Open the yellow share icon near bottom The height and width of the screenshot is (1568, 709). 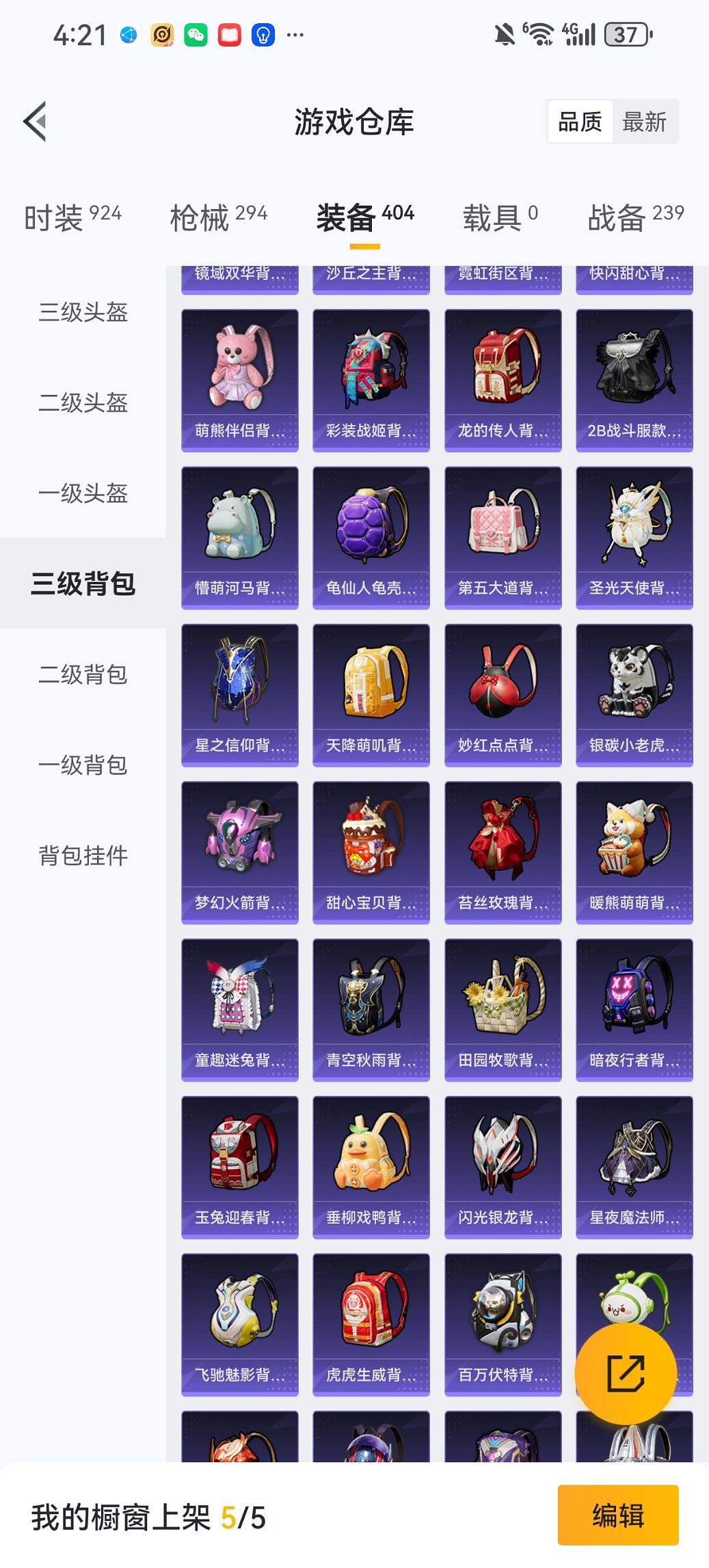point(626,1373)
